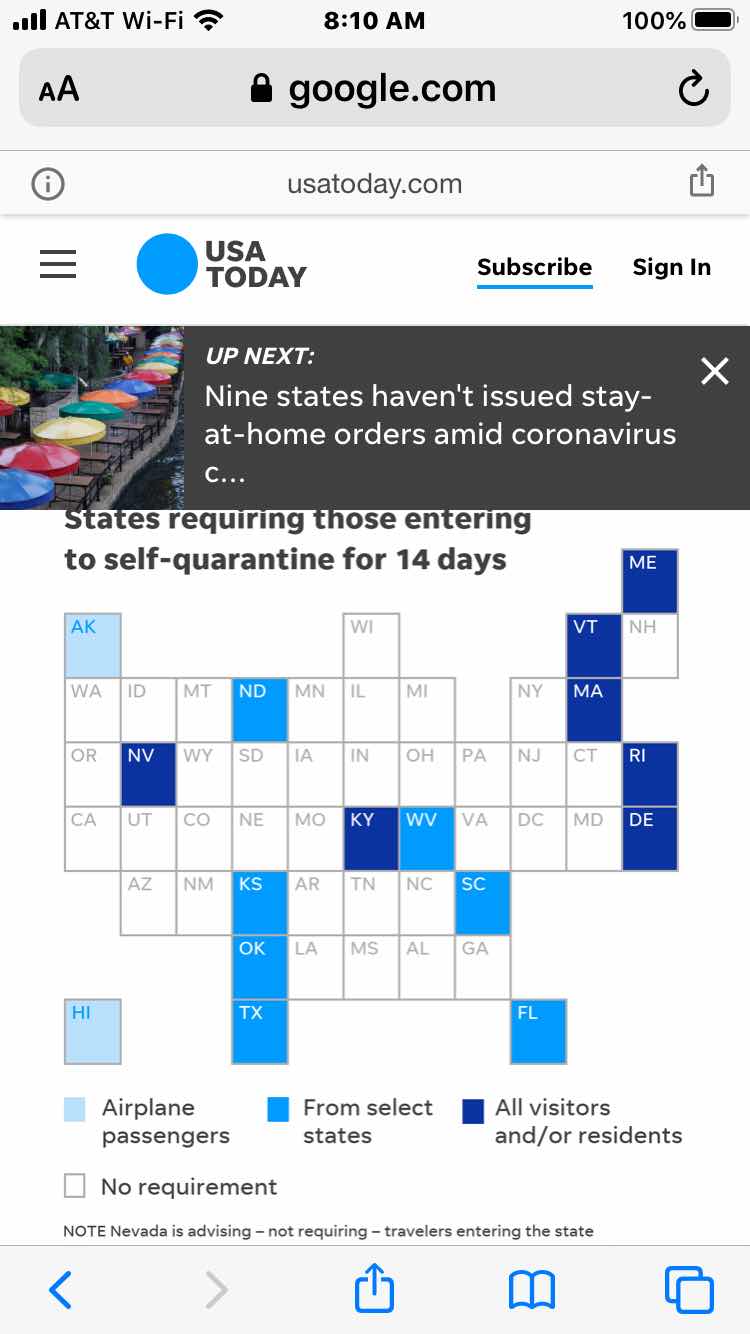The height and width of the screenshot is (1334, 750).
Task: Open the Safari share sheet
Action: [x=375, y=1289]
